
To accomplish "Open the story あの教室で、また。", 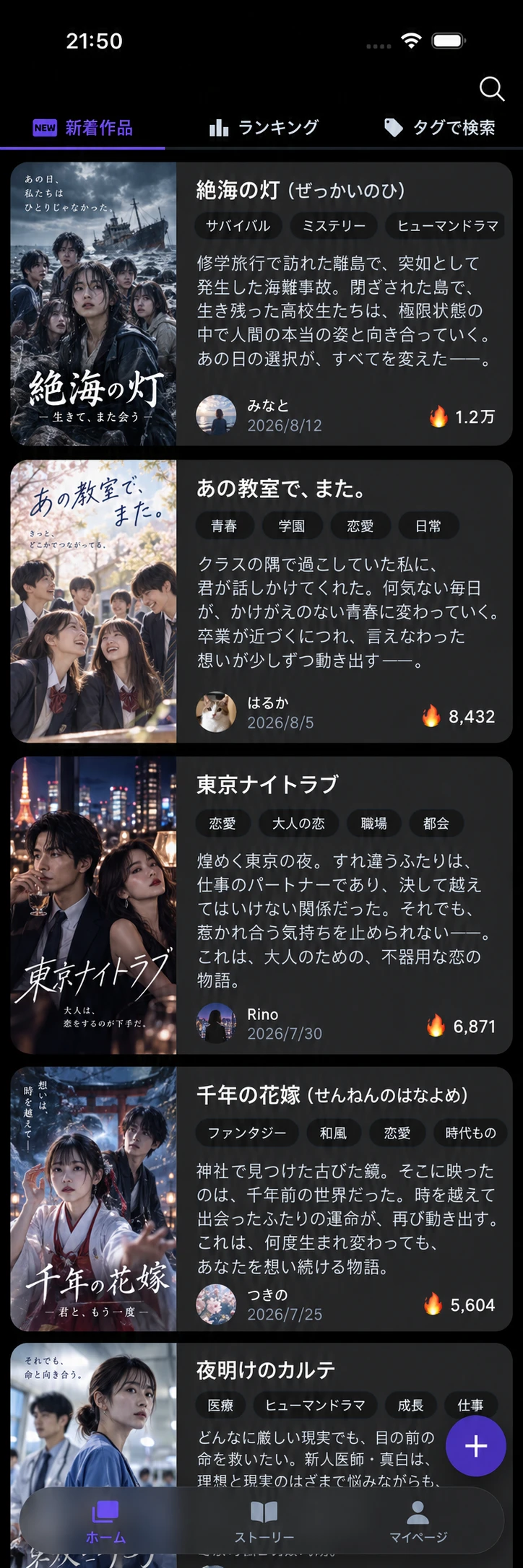I will (x=261, y=601).
